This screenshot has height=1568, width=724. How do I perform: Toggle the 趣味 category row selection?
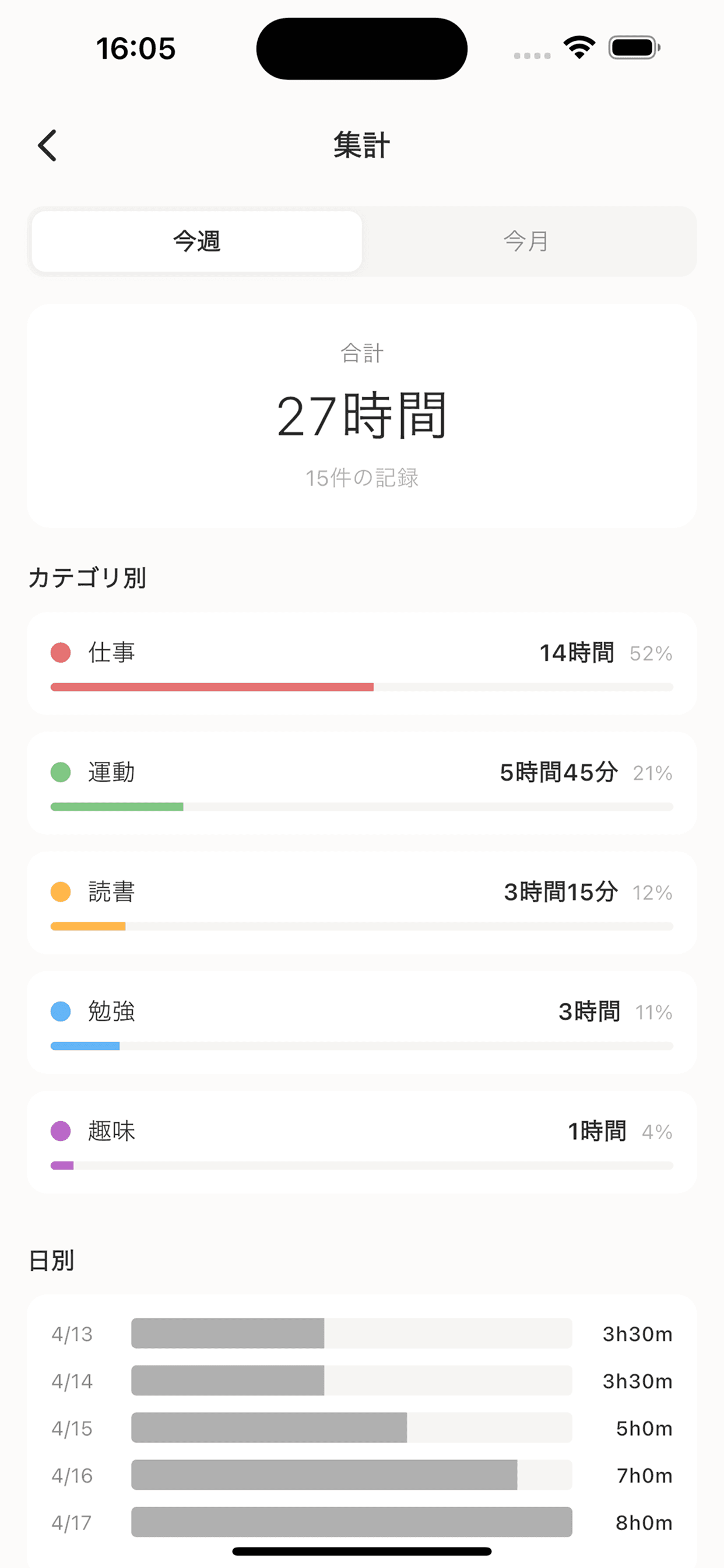click(x=363, y=1143)
